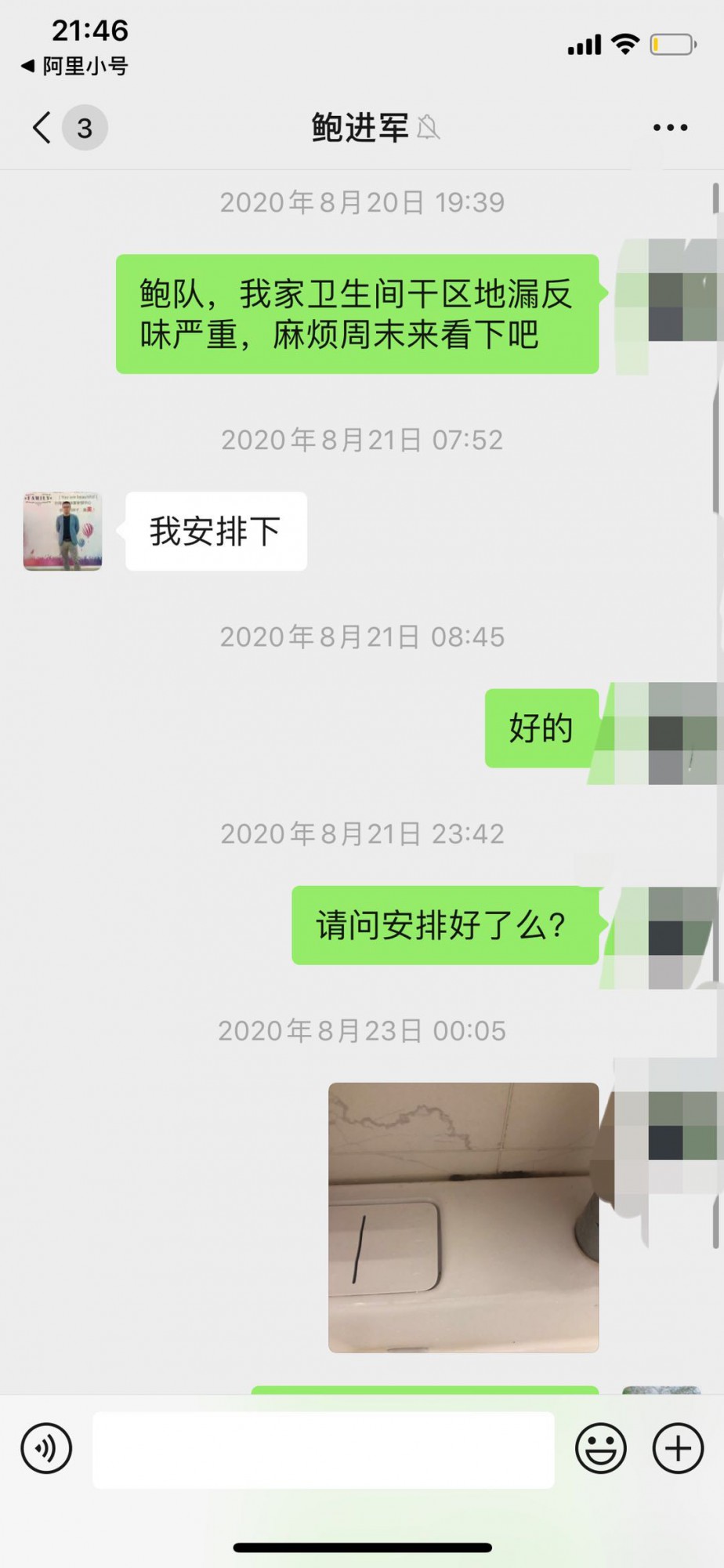Switch to voice message input

(47, 1448)
